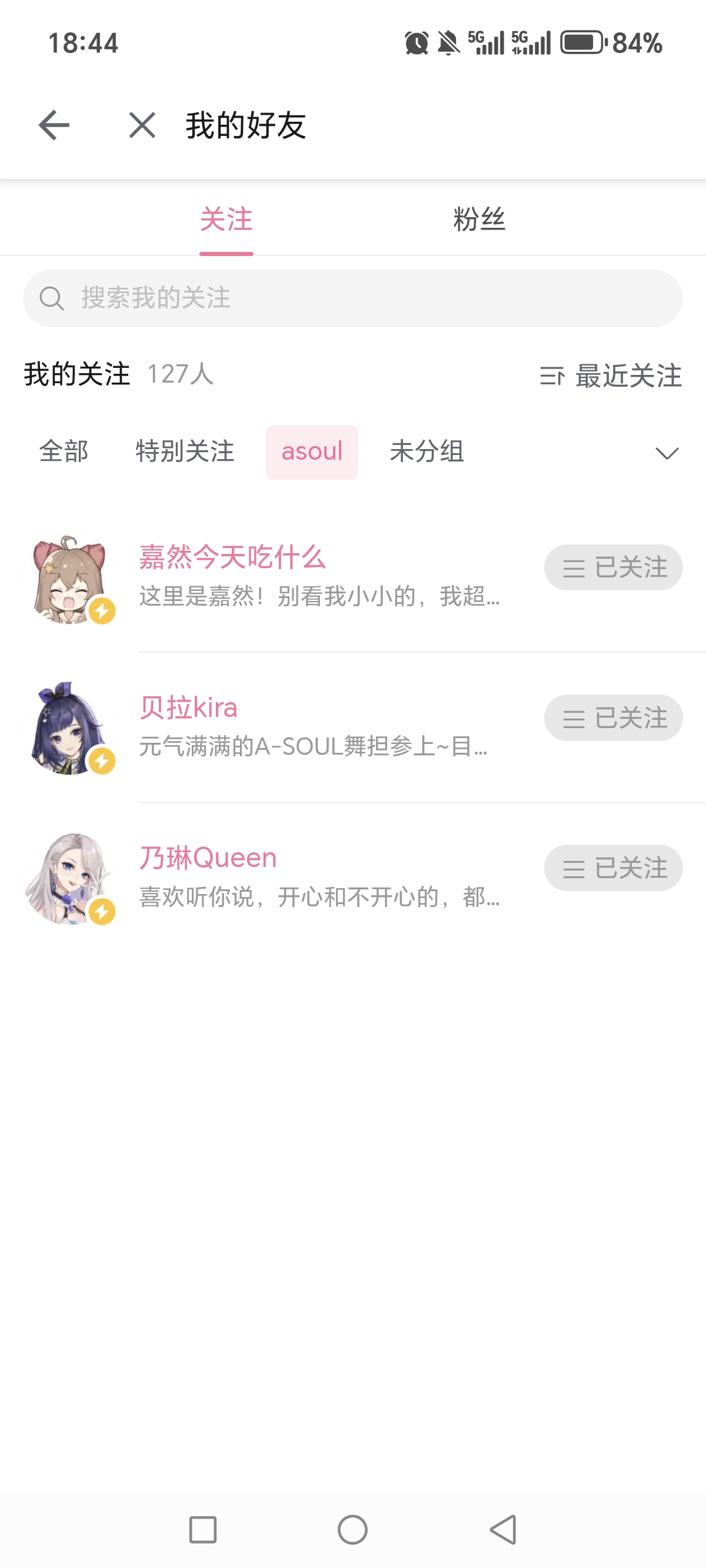Show the 特别关注 group
706x1568 pixels.
[185, 451]
